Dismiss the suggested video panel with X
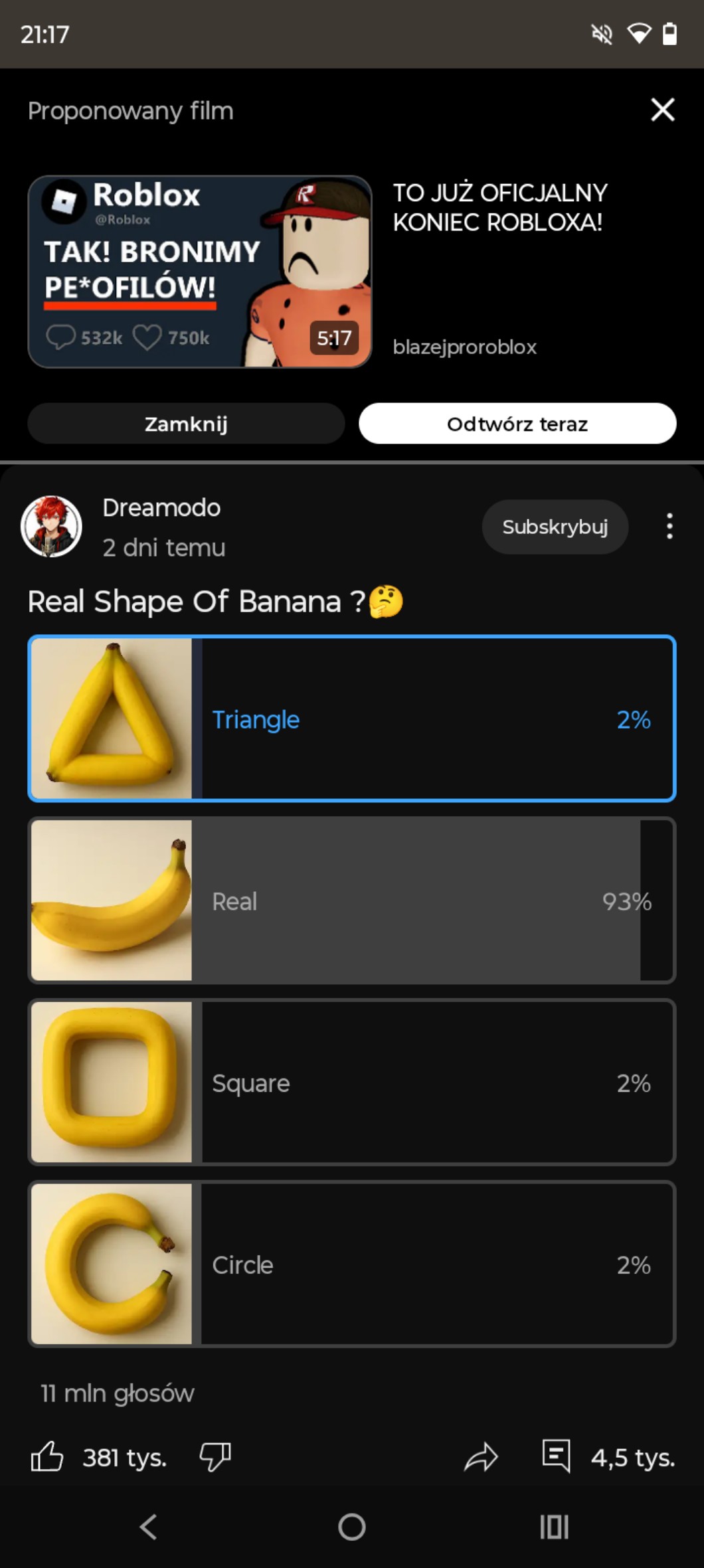Image resolution: width=704 pixels, height=1568 pixels. coord(662,110)
